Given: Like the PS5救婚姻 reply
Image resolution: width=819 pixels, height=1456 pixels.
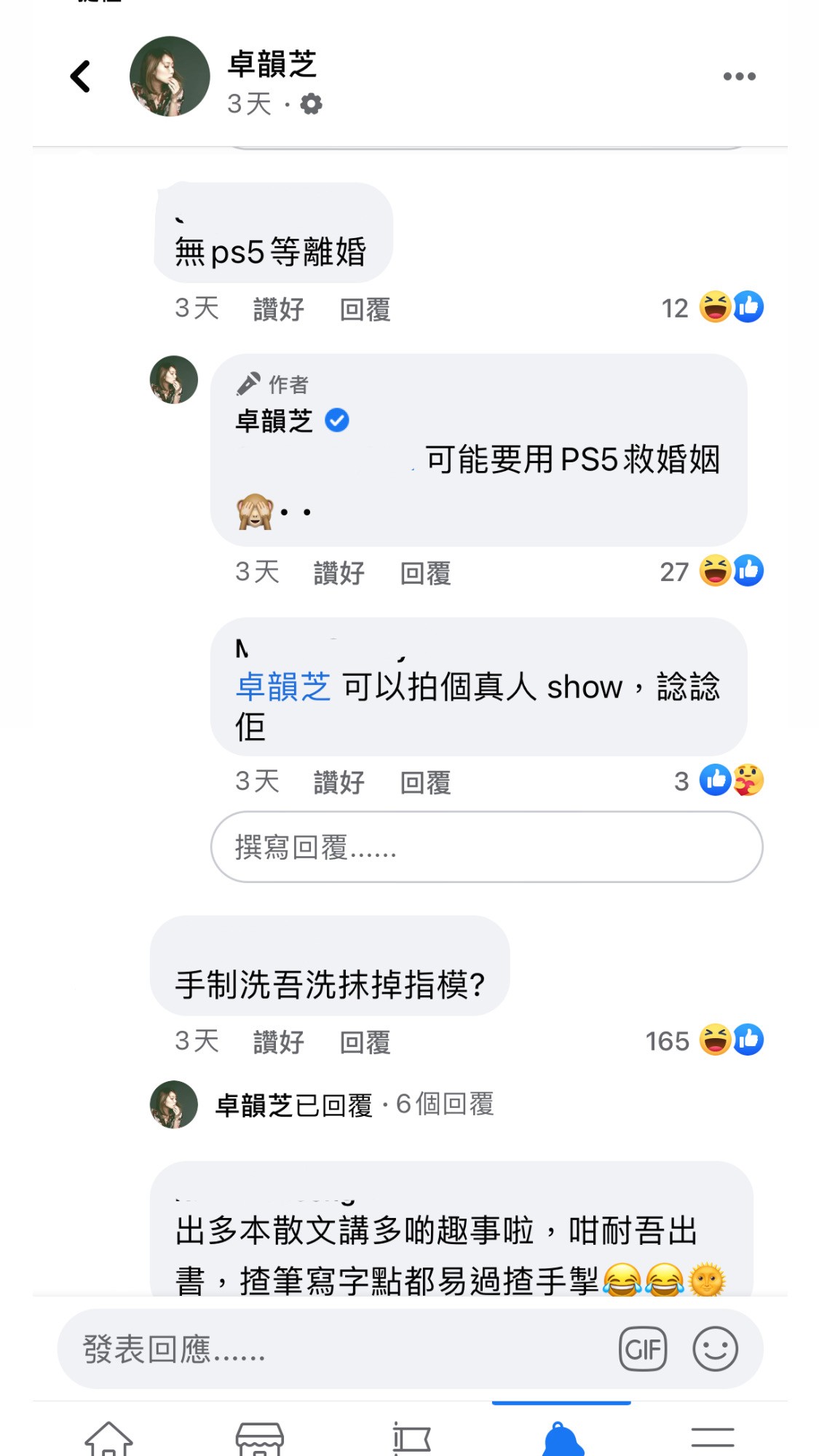Looking at the screenshot, I should pyautogui.click(x=339, y=573).
